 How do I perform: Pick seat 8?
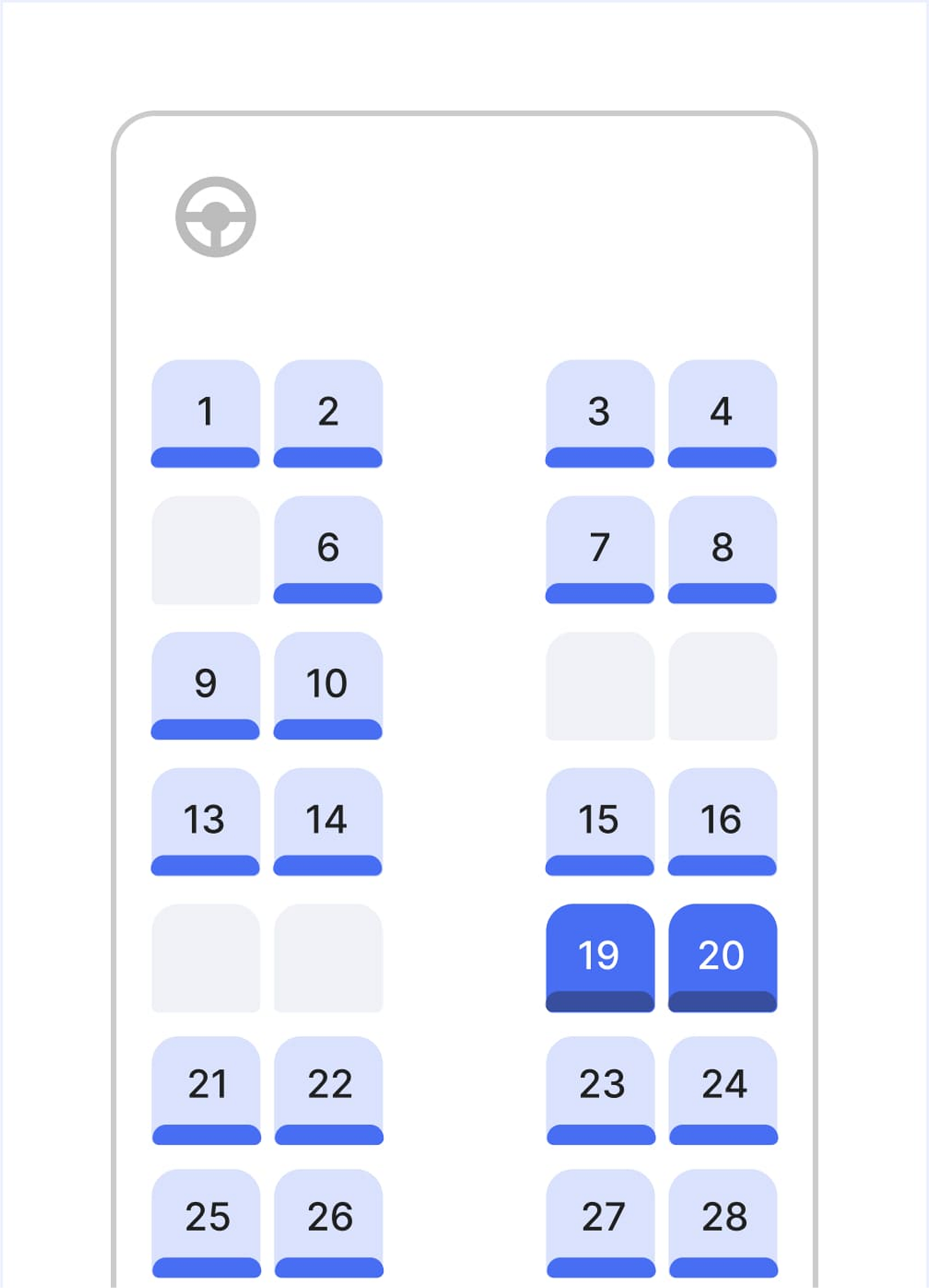(x=722, y=549)
